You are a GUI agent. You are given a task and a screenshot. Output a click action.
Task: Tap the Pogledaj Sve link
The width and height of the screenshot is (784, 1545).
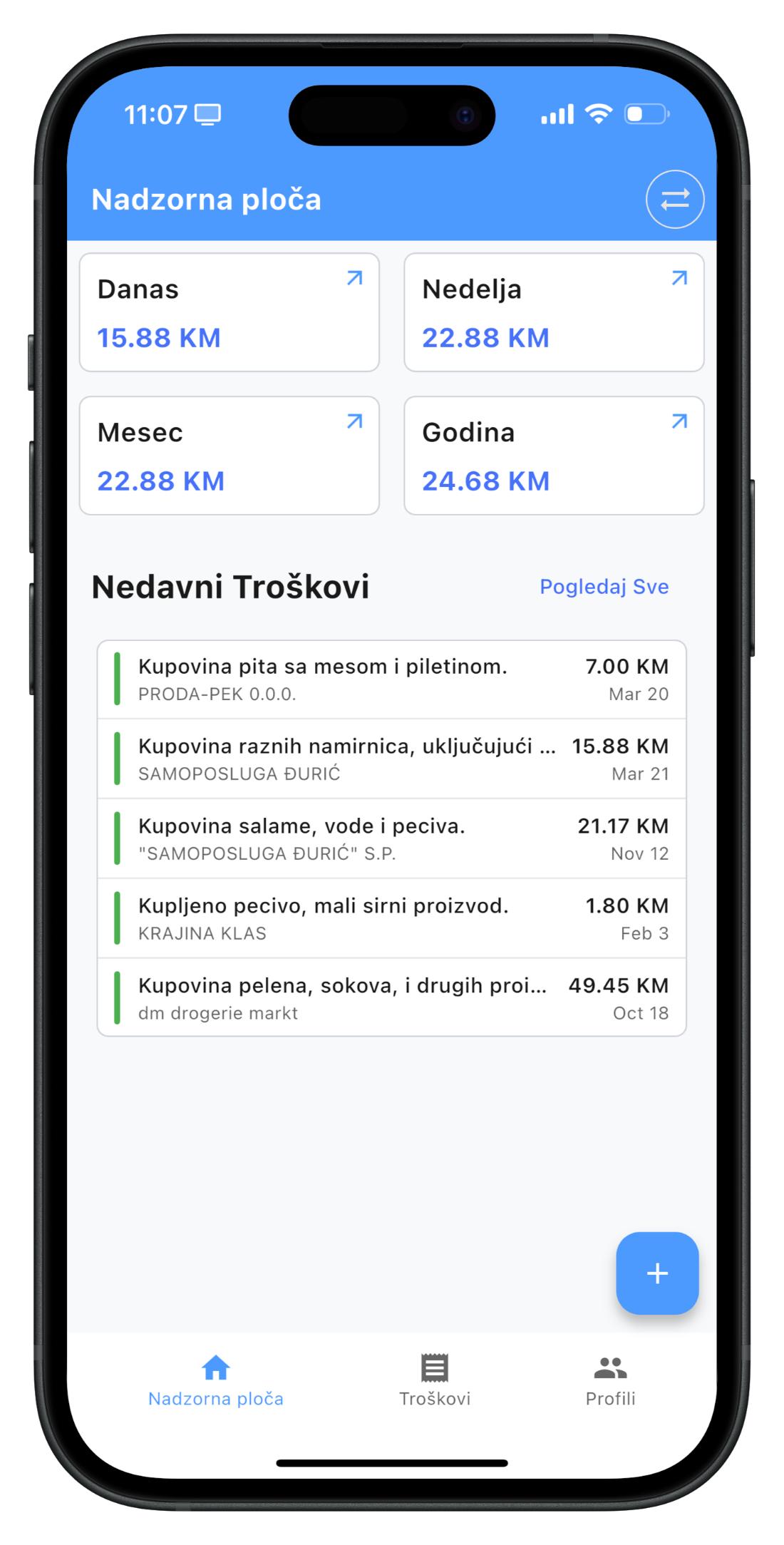604,587
